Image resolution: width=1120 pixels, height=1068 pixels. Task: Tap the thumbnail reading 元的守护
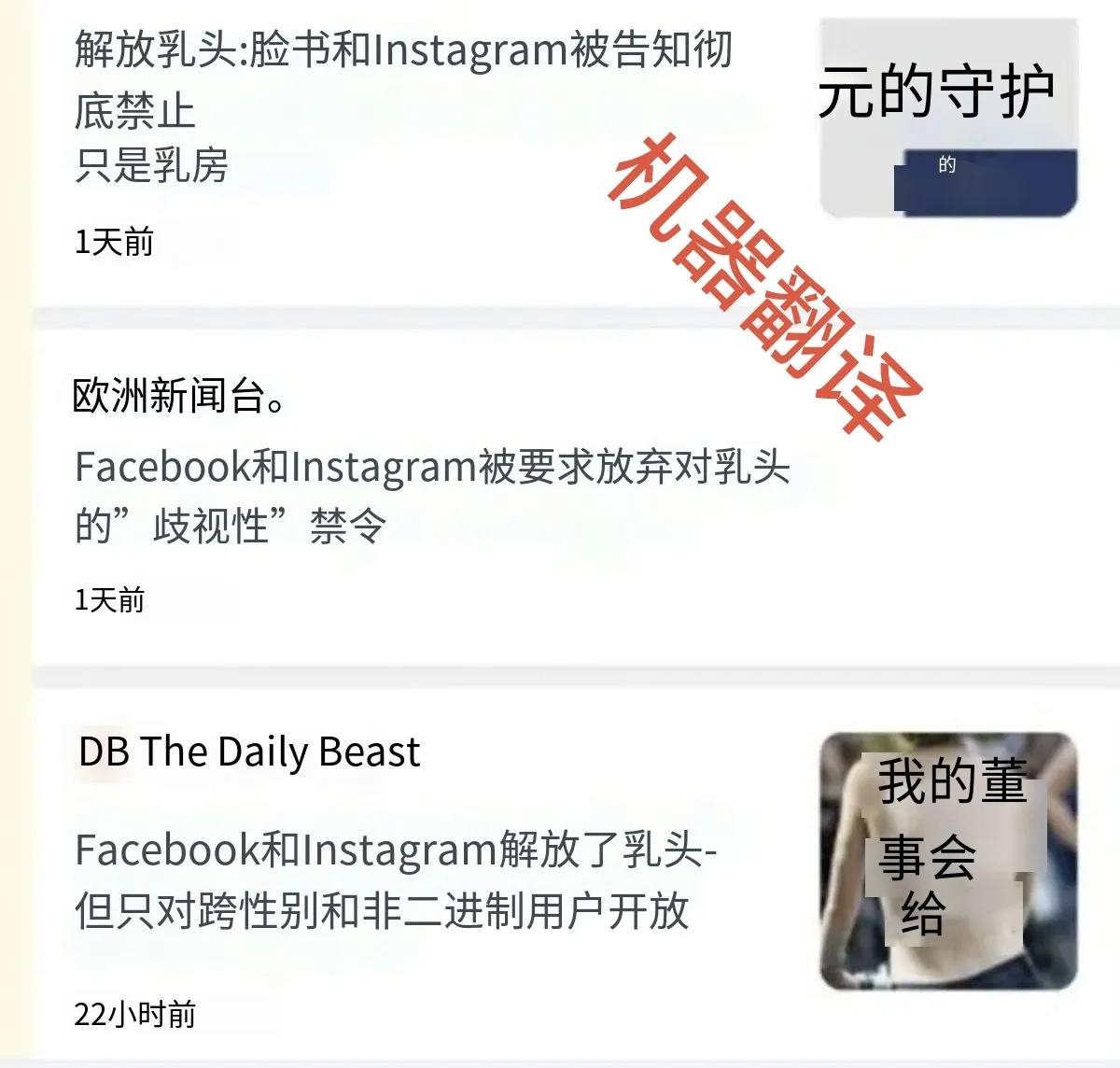tap(947, 119)
